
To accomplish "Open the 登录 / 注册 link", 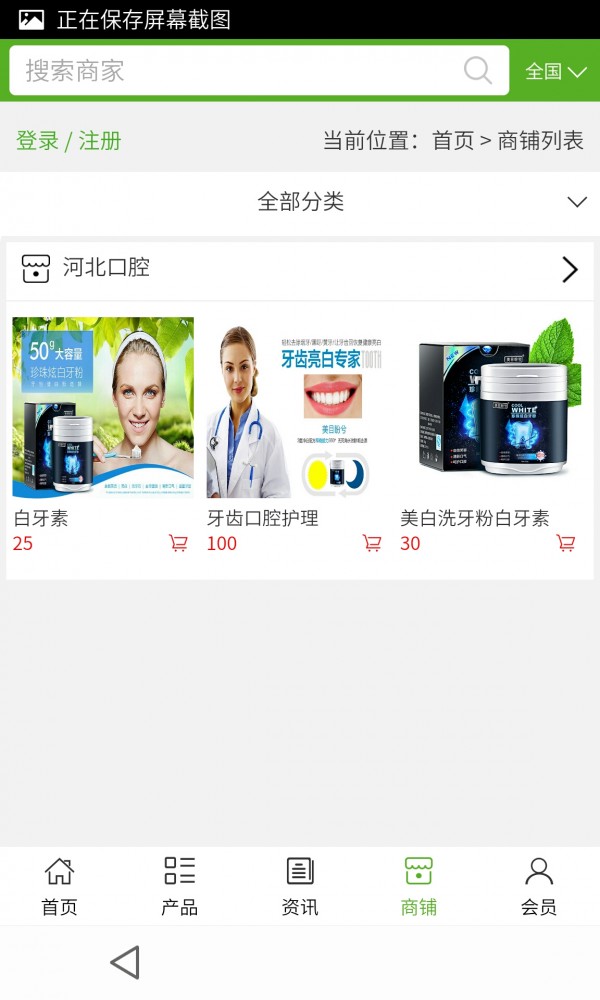I will click(69, 141).
